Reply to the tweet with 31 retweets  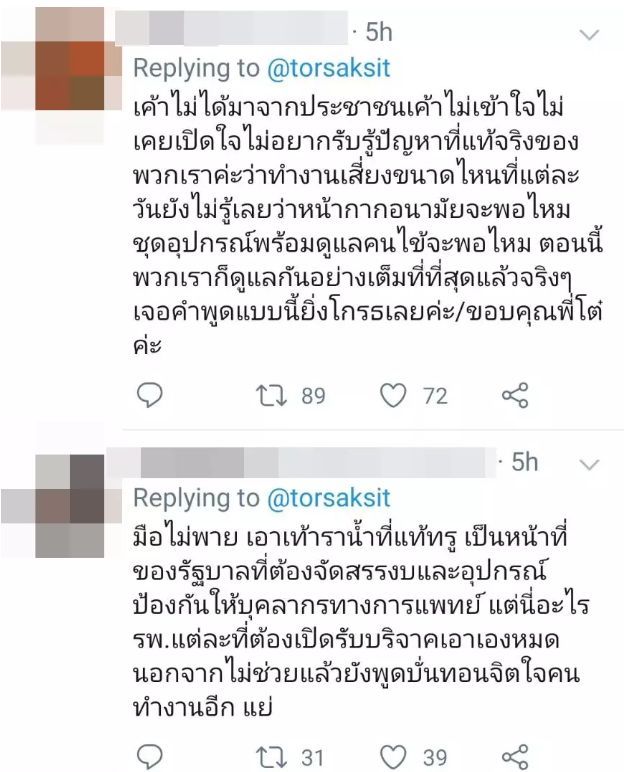tap(148, 755)
